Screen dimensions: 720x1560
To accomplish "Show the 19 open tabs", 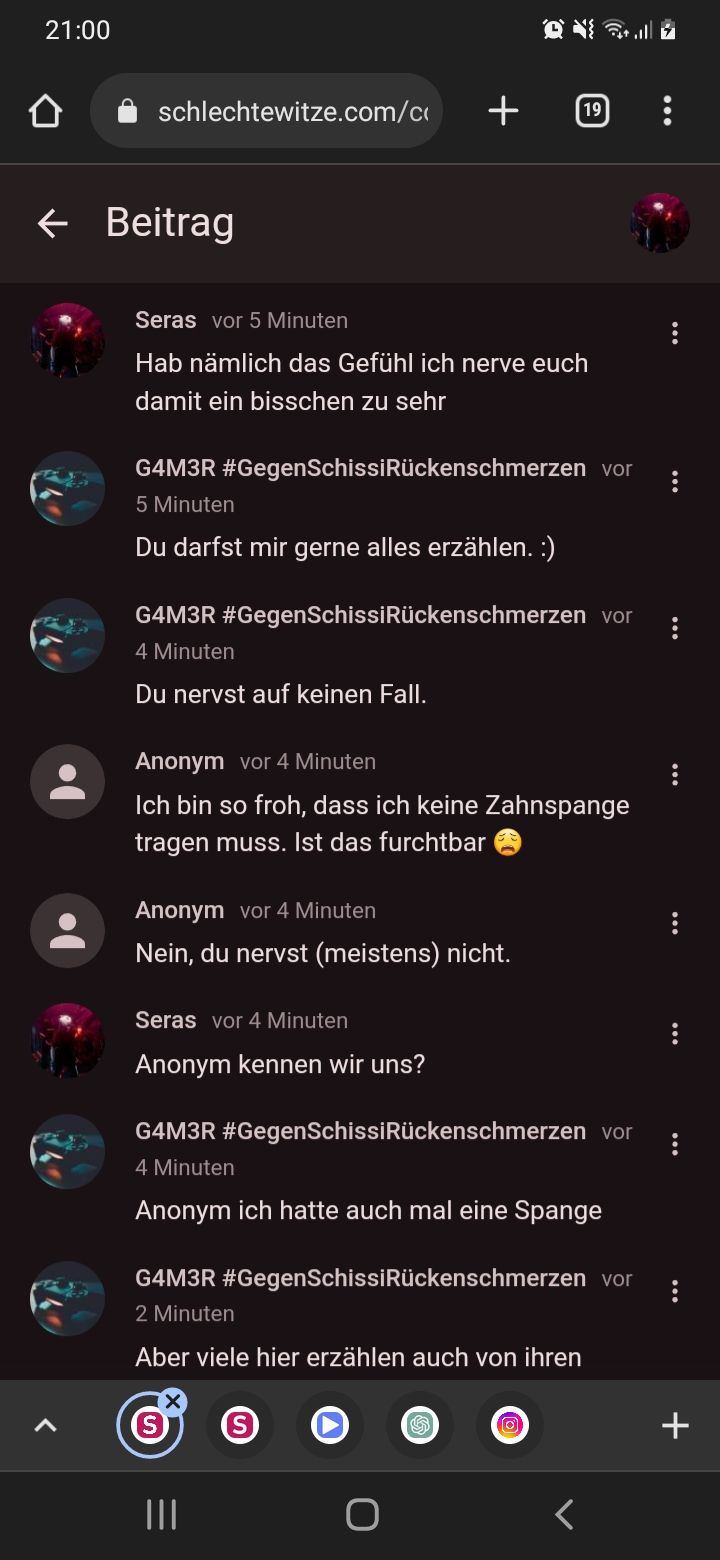I will point(592,111).
